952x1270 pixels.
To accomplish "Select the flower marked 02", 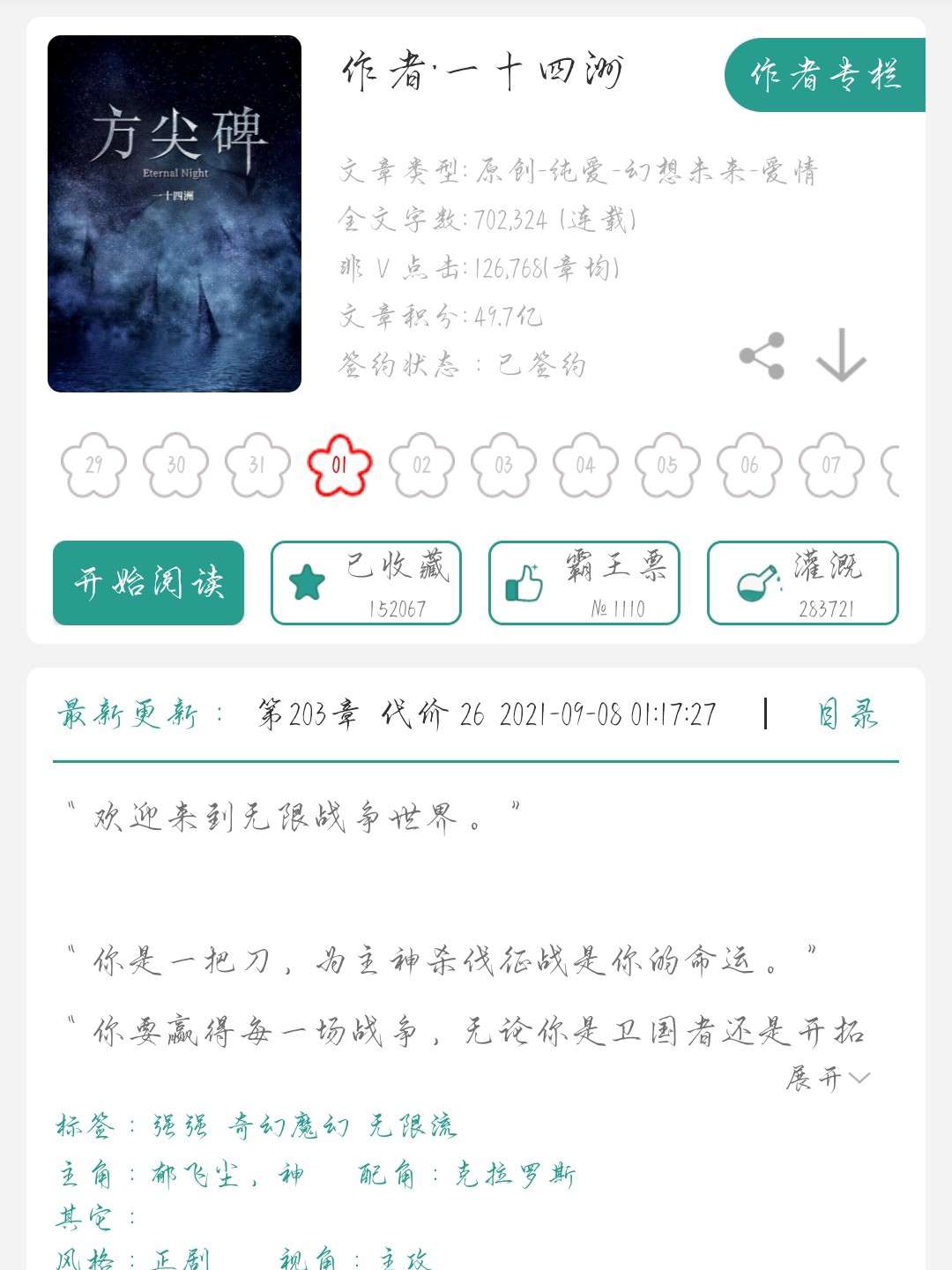I will pyautogui.click(x=421, y=465).
